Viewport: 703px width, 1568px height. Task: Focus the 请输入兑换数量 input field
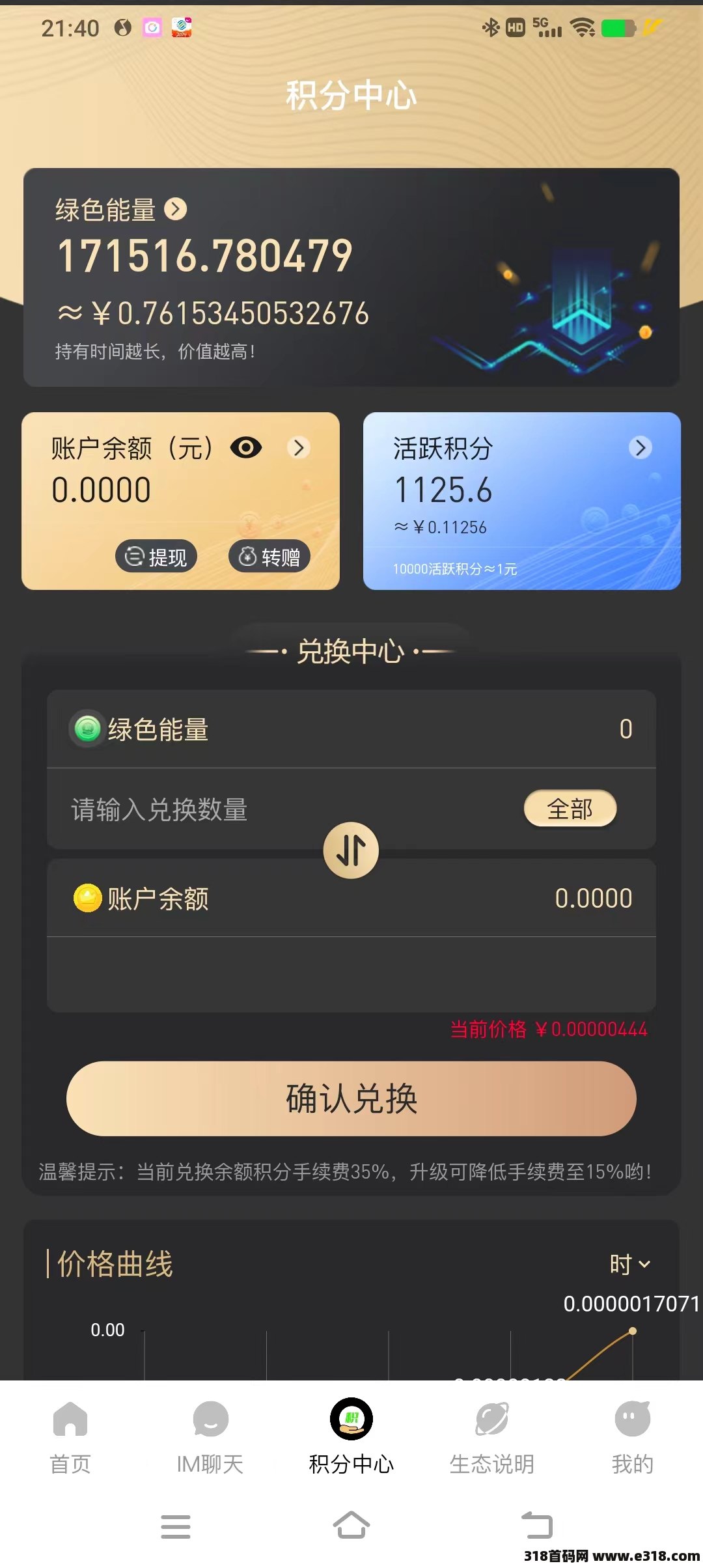click(x=260, y=809)
